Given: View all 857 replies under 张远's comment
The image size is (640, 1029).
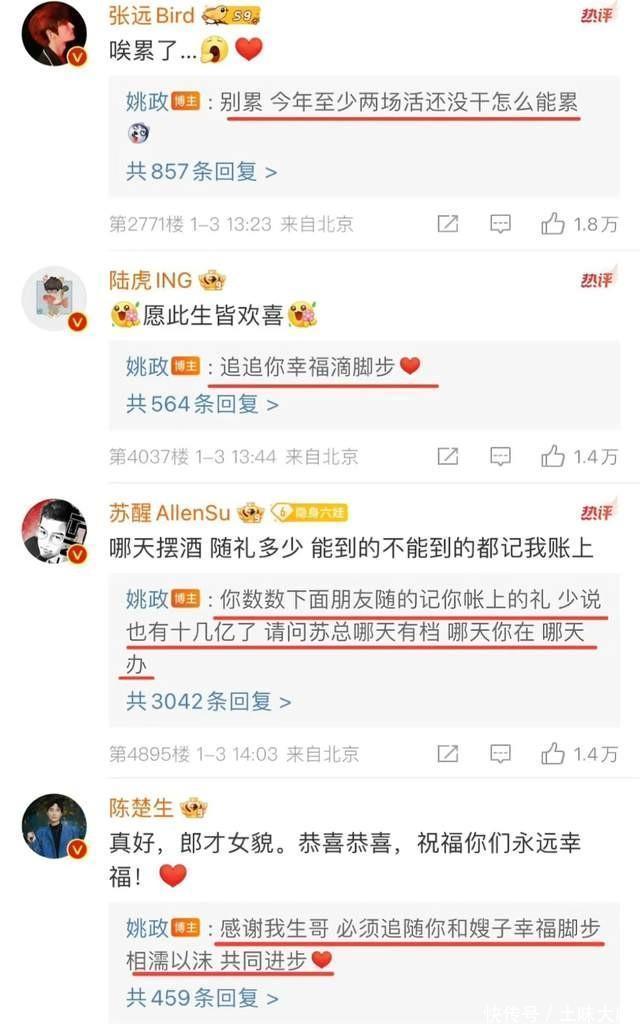Looking at the screenshot, I should coord(201,171).
